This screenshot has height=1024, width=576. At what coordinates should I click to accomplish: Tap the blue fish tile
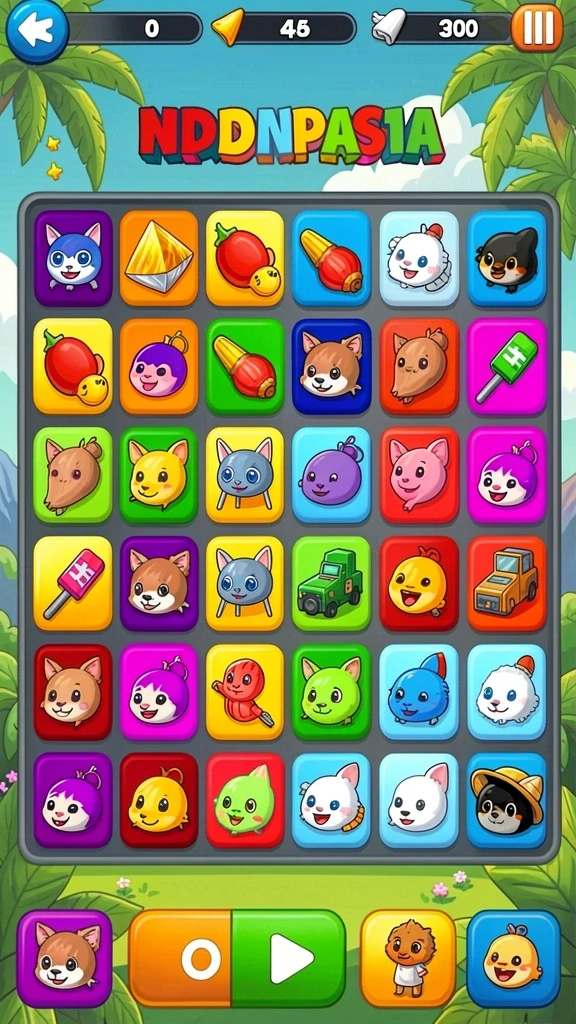419,692
